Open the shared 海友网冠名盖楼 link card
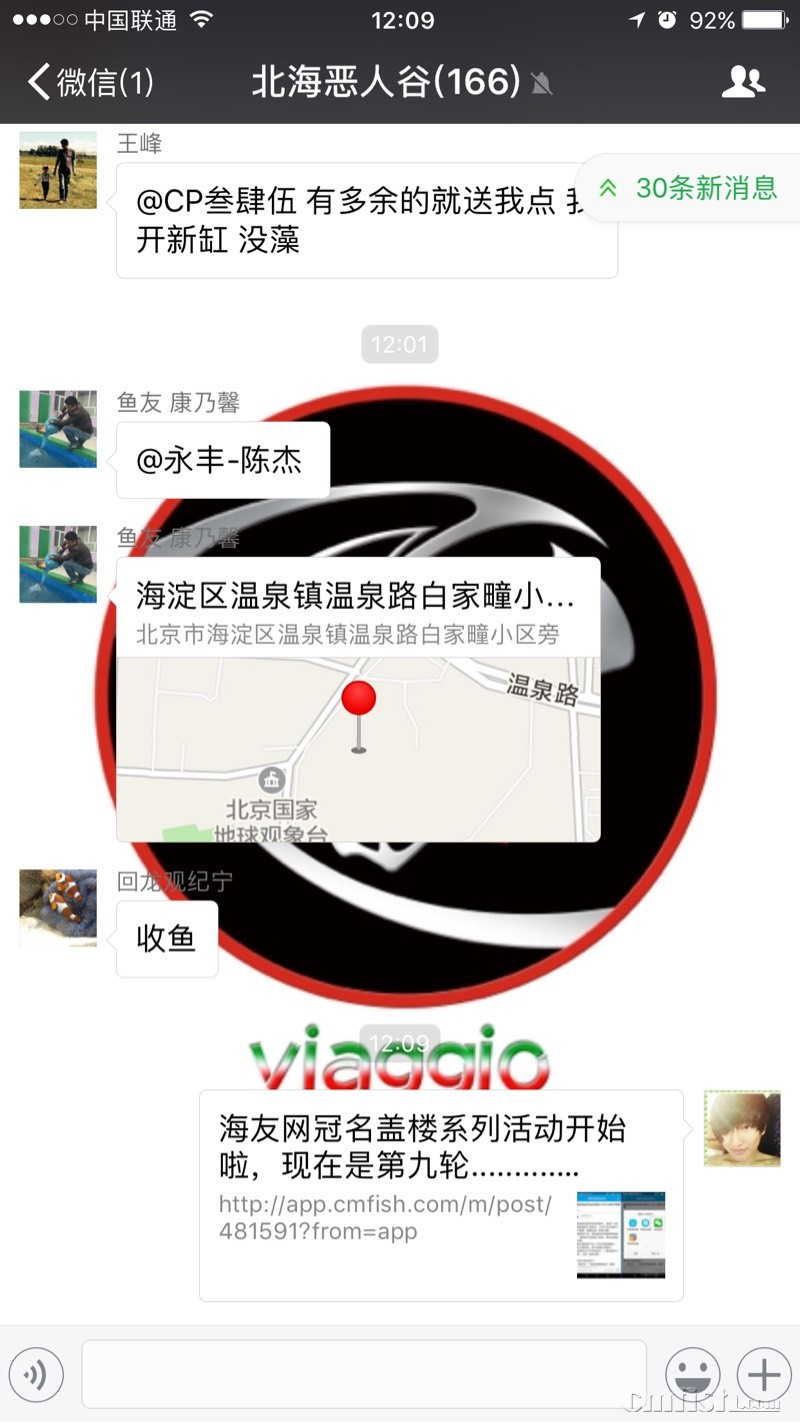Viewport: 800px width, 1423px height. point(441,1195)
